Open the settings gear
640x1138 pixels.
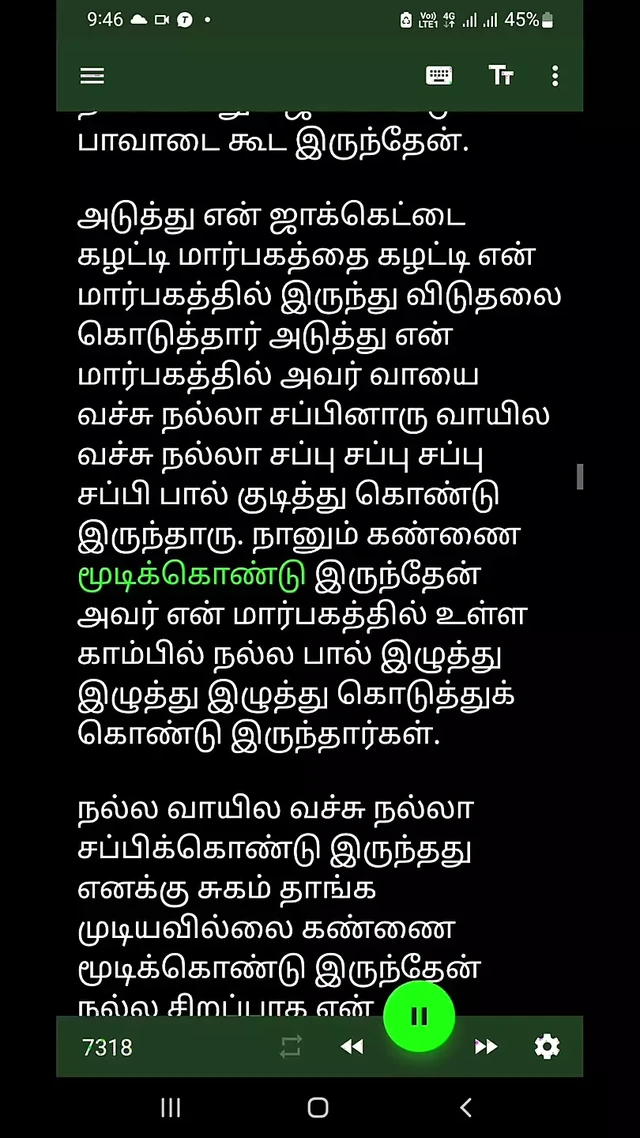click(x=547, y=1047)
